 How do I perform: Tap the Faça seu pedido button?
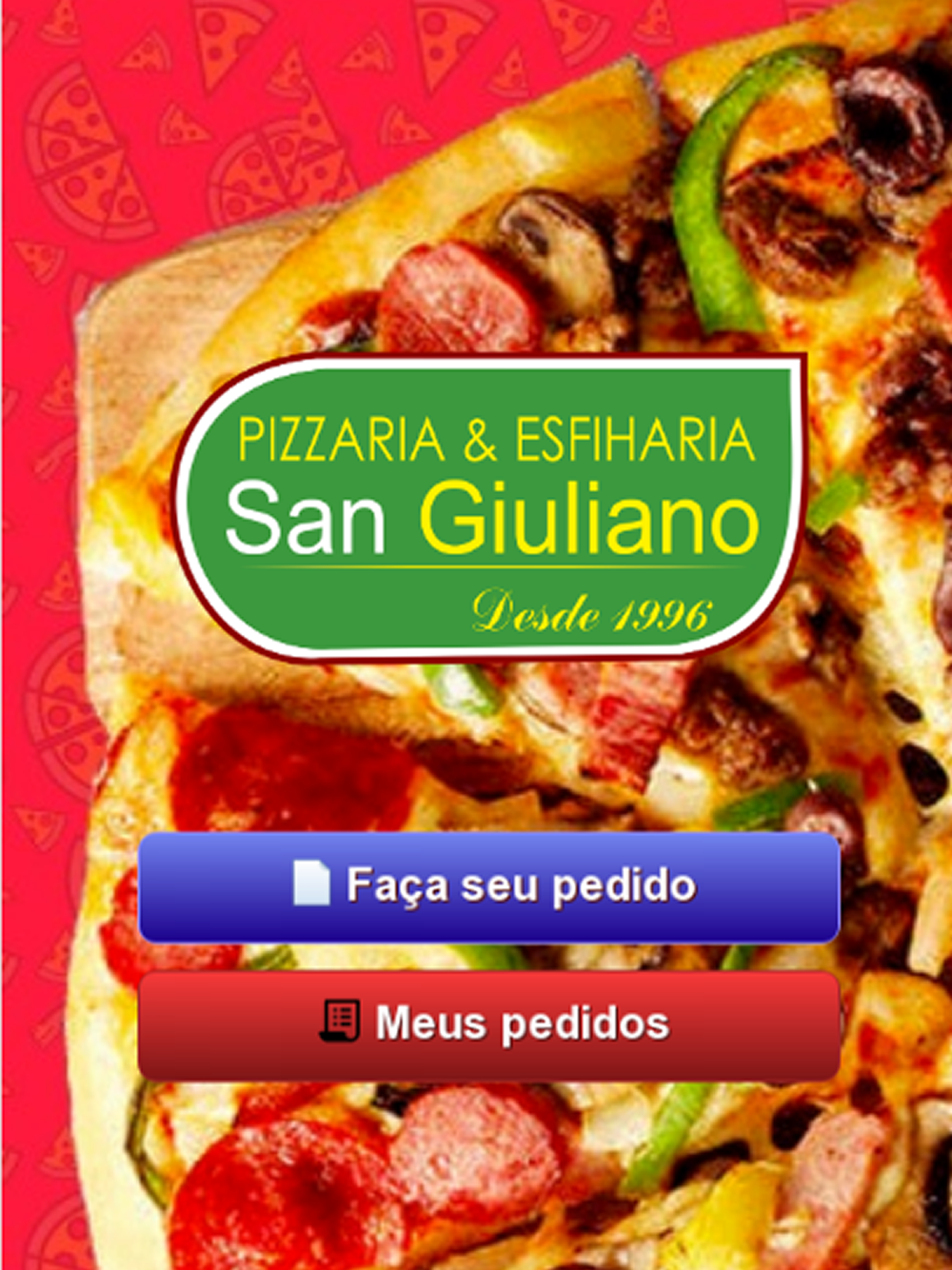489,887
